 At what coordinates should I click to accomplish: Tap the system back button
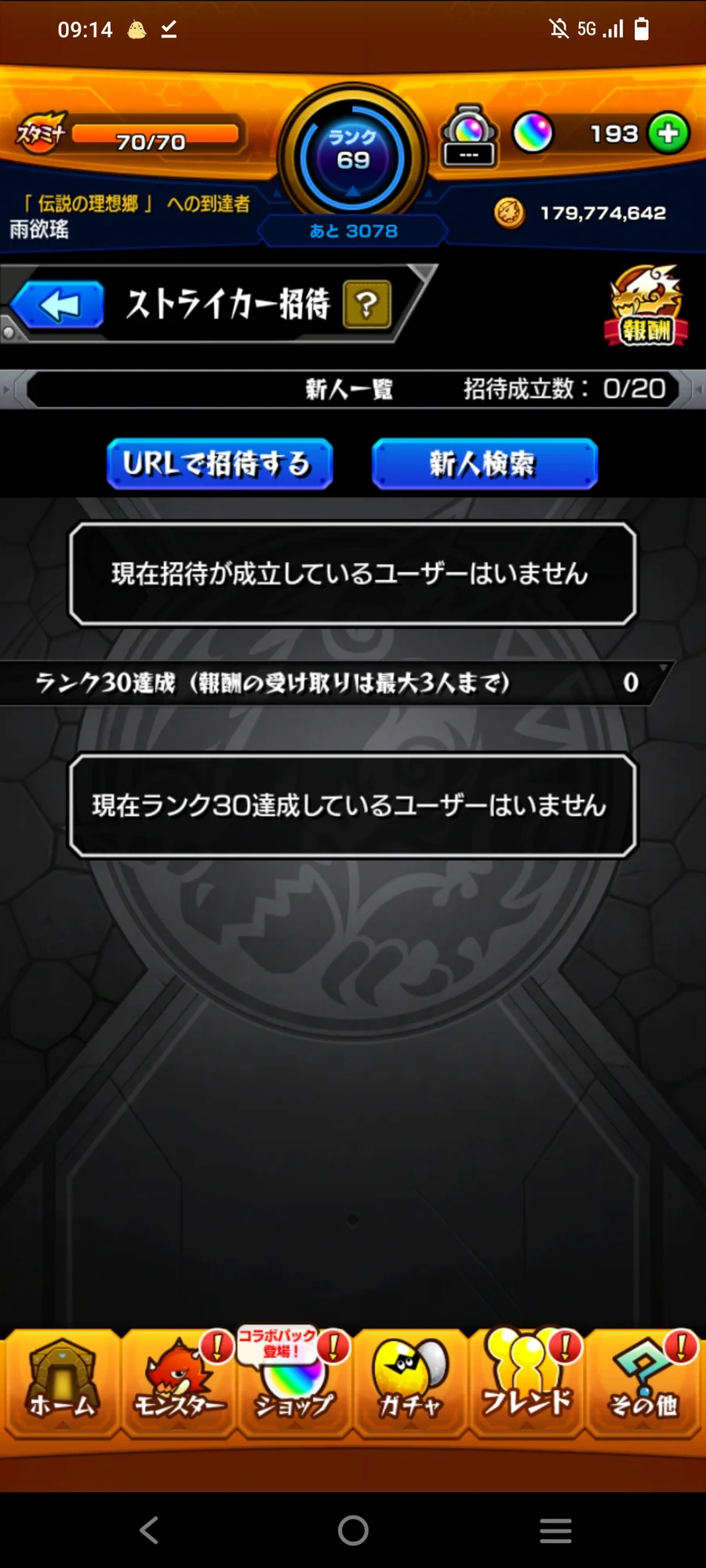[x=149, y=1530]
